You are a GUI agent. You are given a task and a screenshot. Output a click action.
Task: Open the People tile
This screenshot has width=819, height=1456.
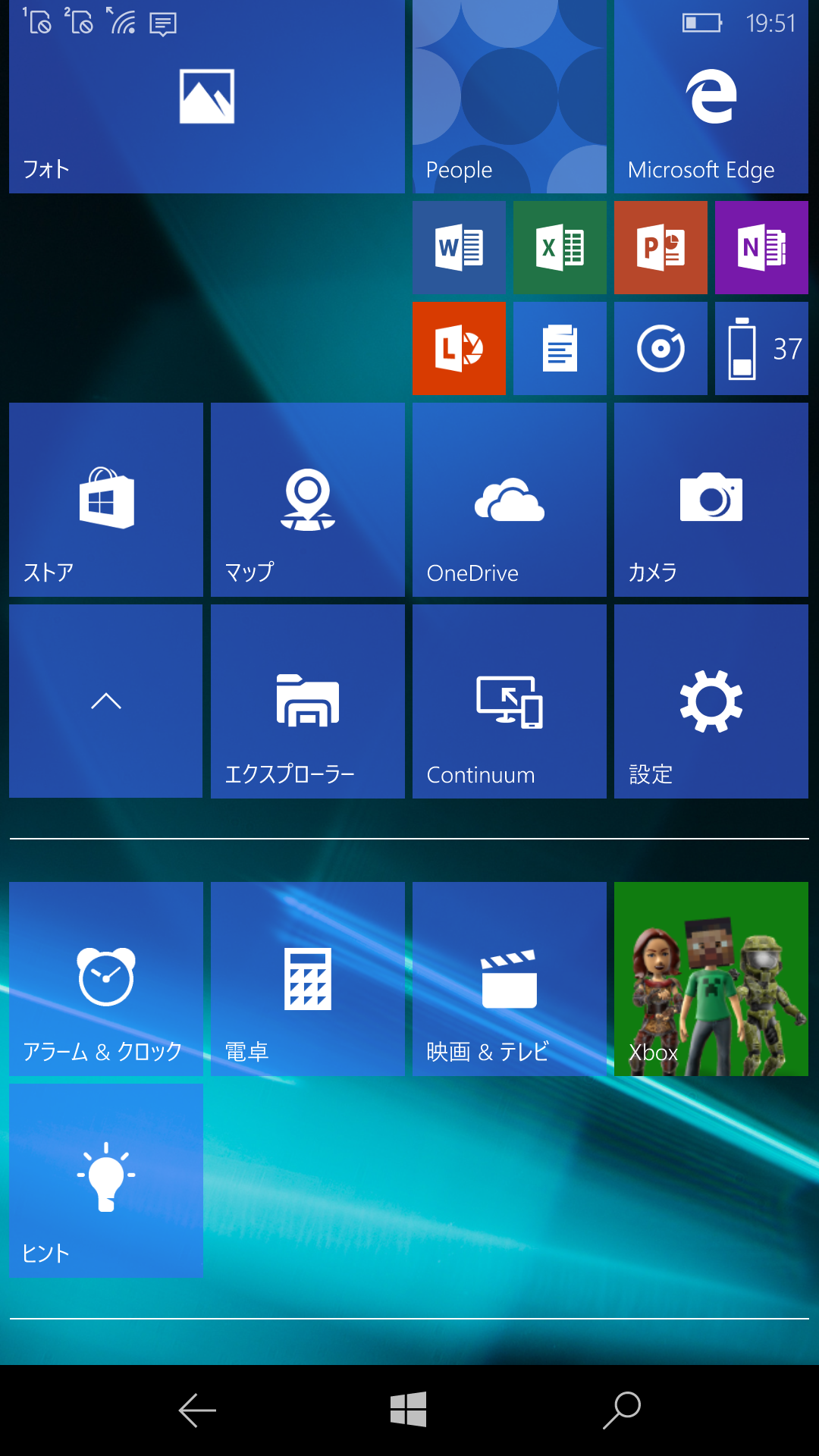[509, 96]
